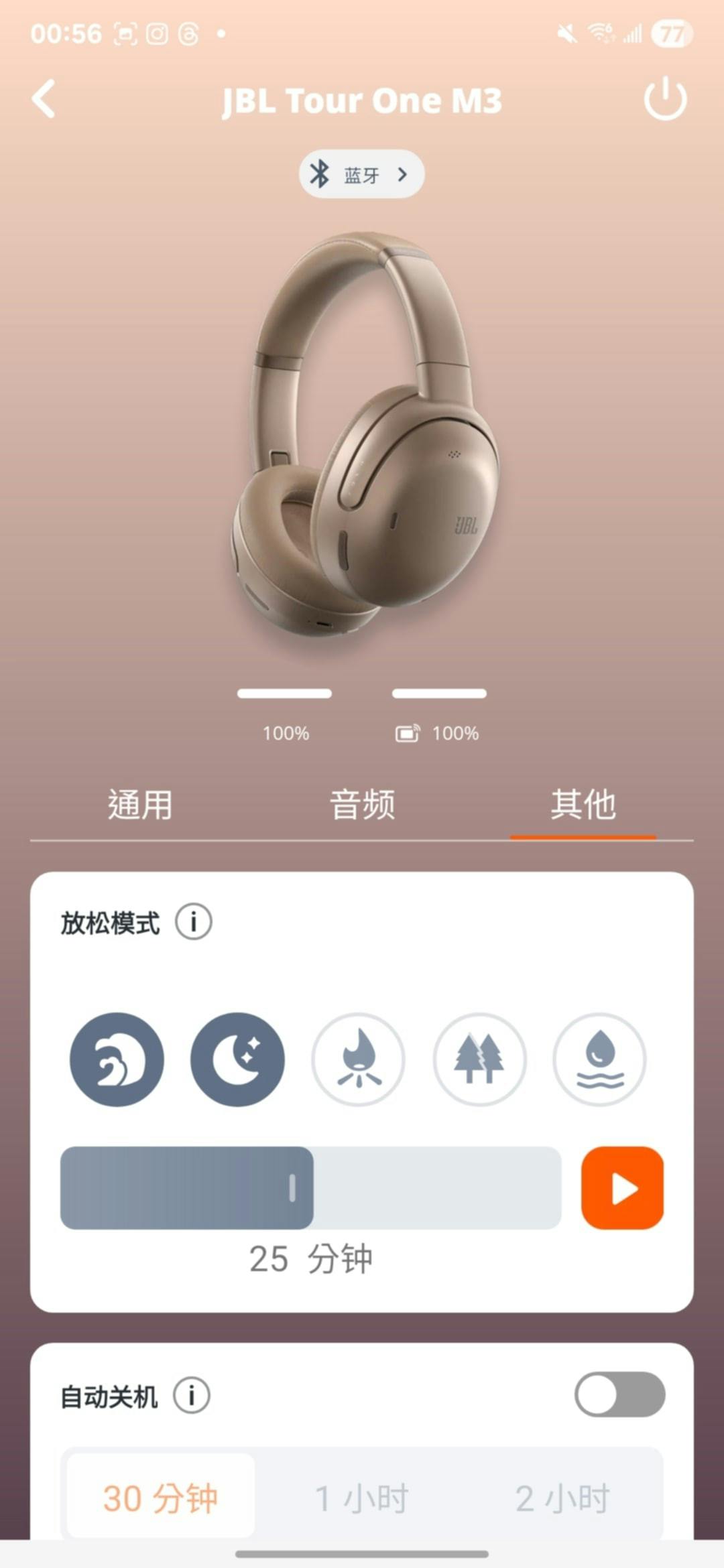Viewport: 724px width, 1568px height.
Task: Enable the campfire relax sound
Action: tap(358, 1059)
